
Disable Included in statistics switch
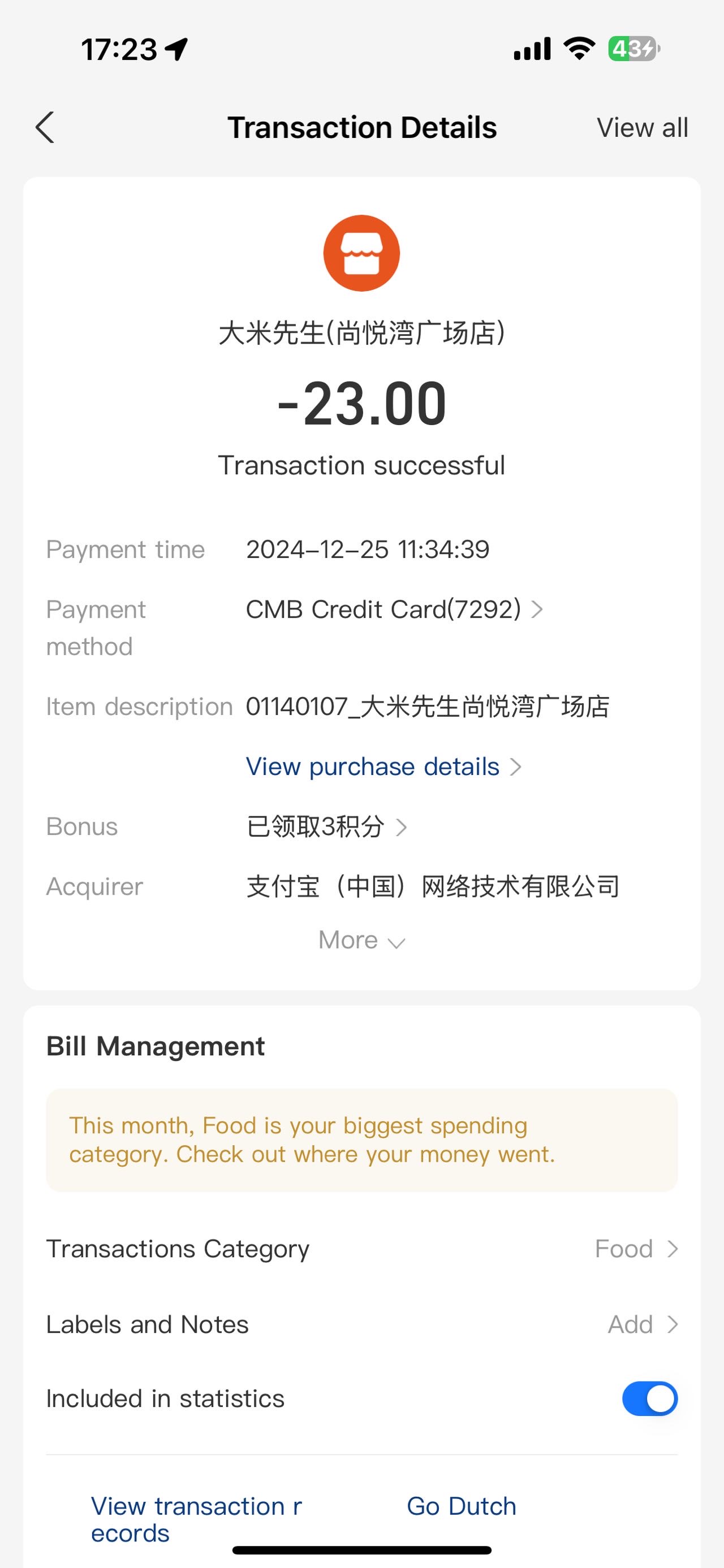[650, 1399]
